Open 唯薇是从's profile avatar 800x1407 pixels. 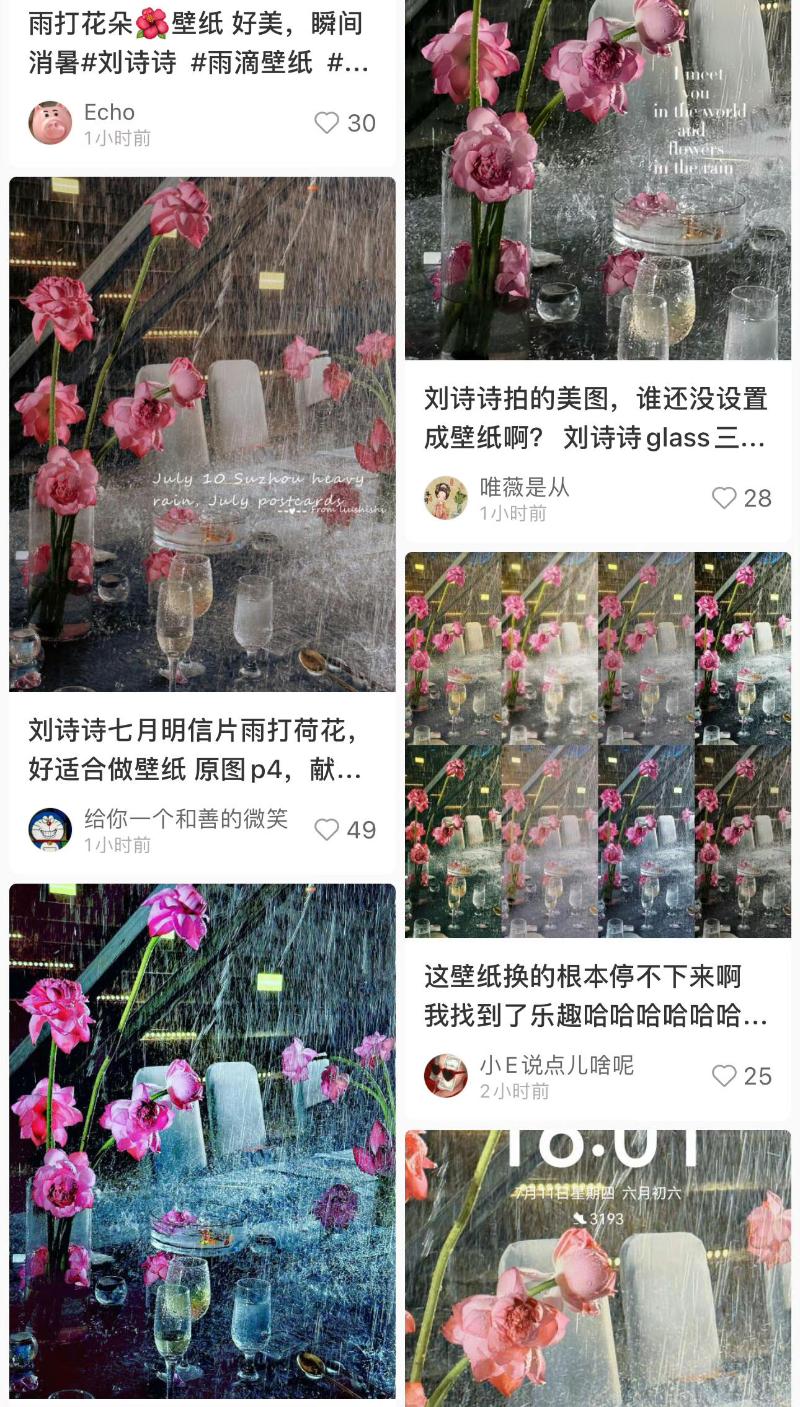pyautogui.click(x=446, y=498)
